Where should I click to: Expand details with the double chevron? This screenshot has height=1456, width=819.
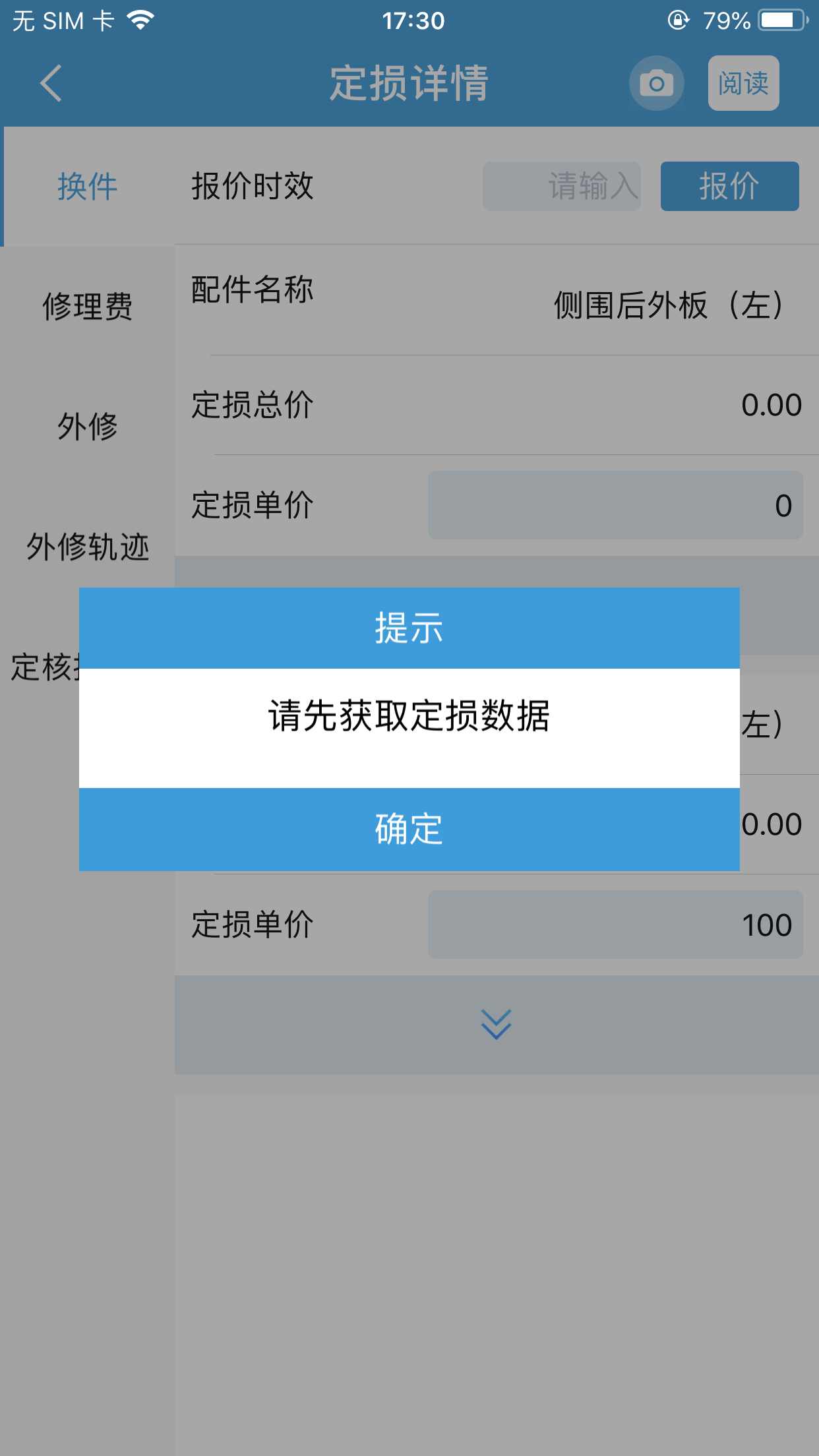point(496,1025)
